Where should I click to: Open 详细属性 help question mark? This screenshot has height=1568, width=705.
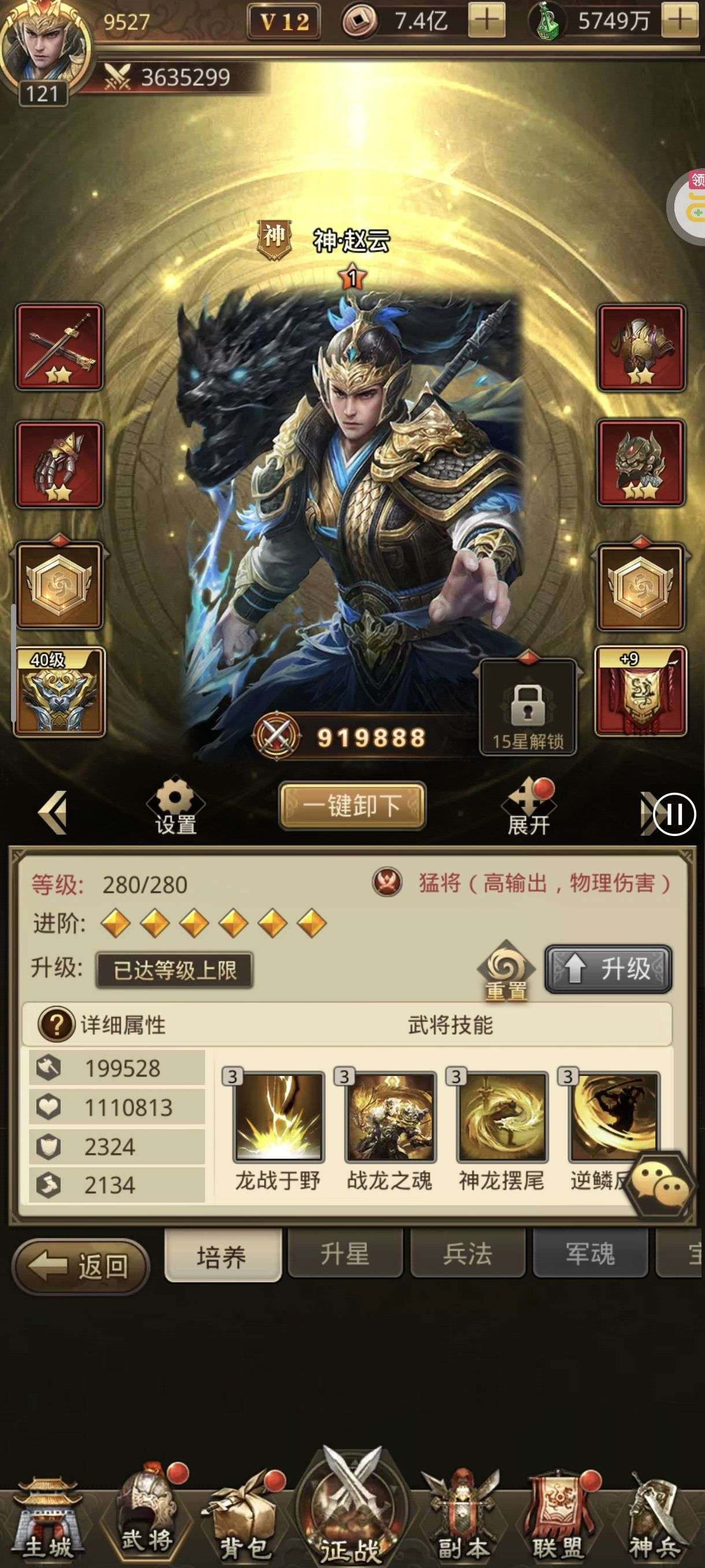click(x=56, y=1025)
